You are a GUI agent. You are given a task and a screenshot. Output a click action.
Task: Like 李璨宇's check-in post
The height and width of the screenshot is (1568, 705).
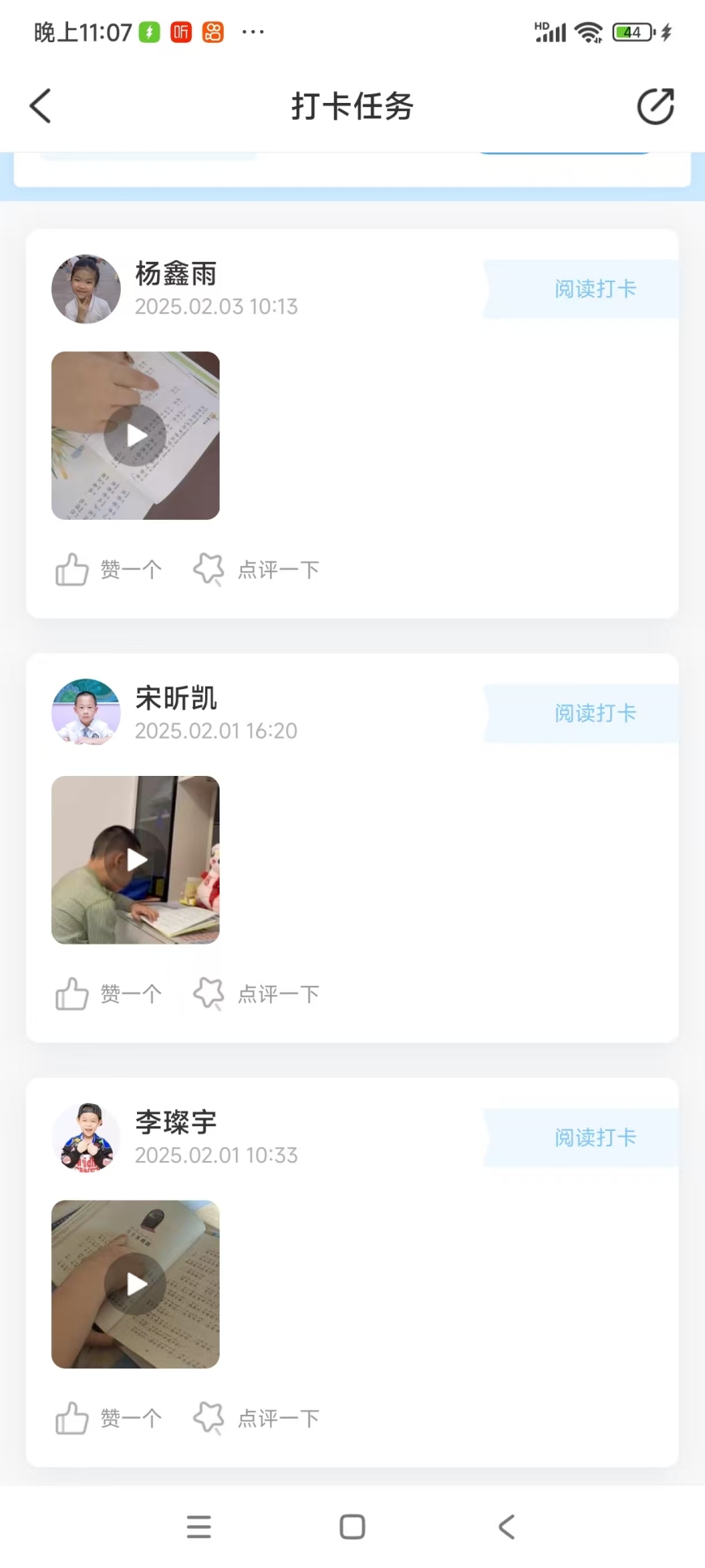coord(109,1418)
